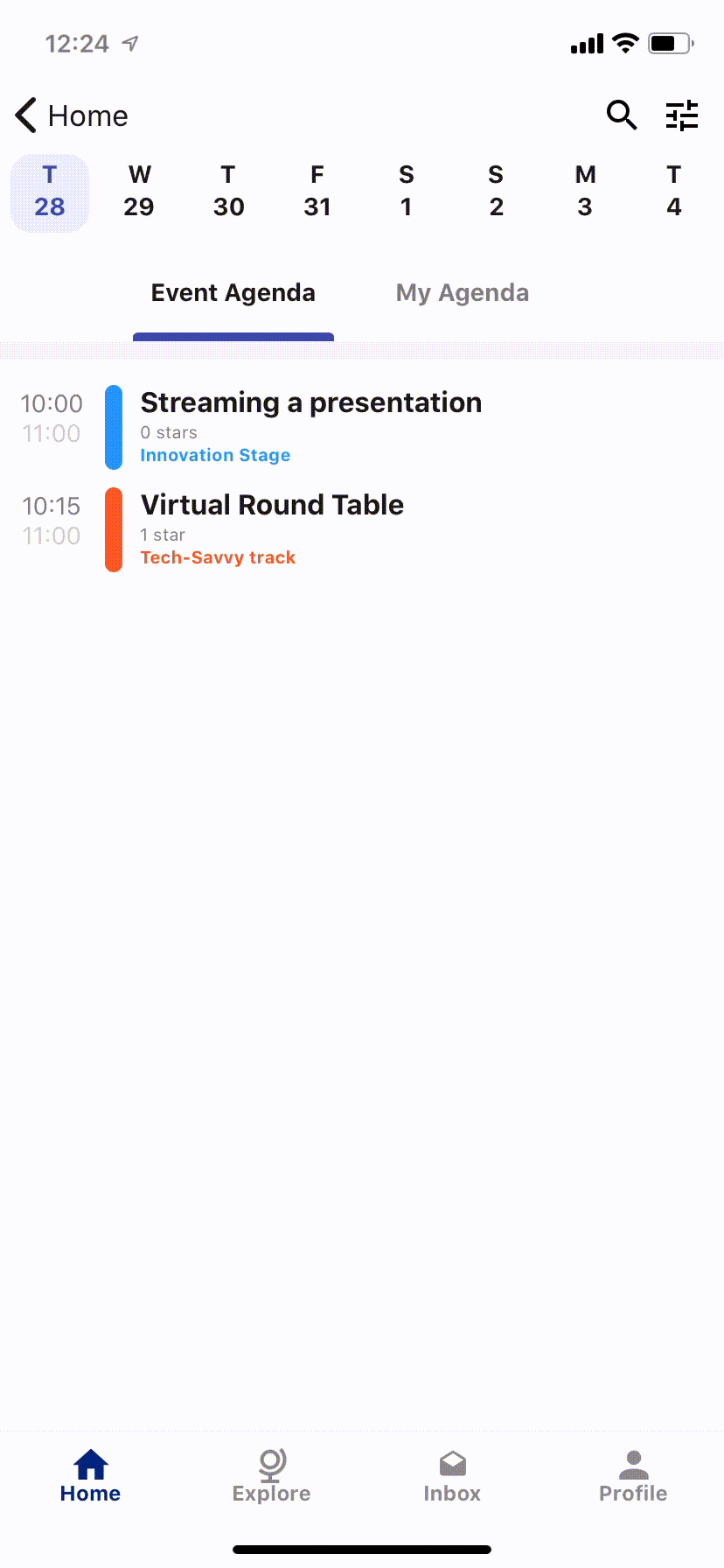The image size is (724, 1568).
Task: Switch to the My Agenda tab
Action: click(x=462, y=293)
